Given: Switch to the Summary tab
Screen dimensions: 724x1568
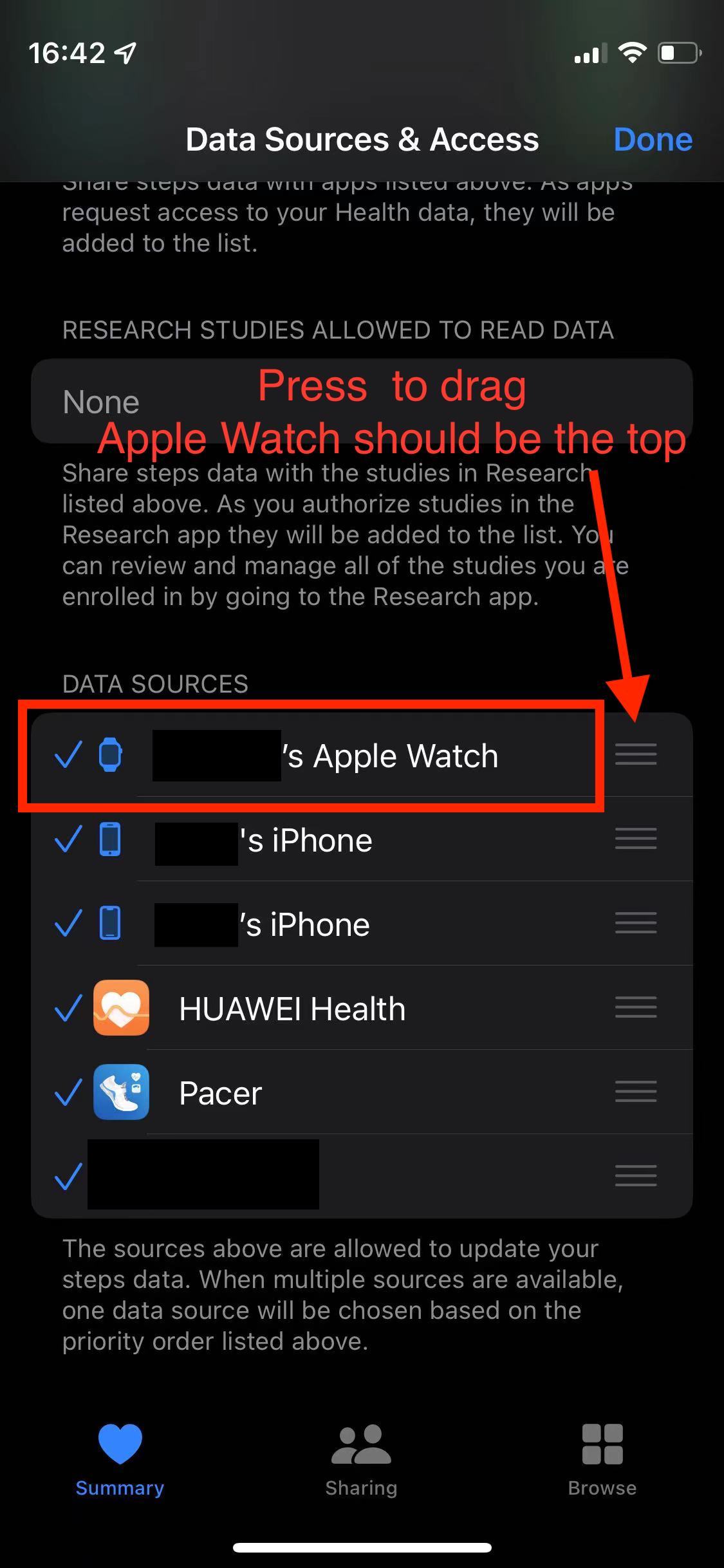Looking at the screenshot, I should pyautogui.click(x=120, y=1460).
